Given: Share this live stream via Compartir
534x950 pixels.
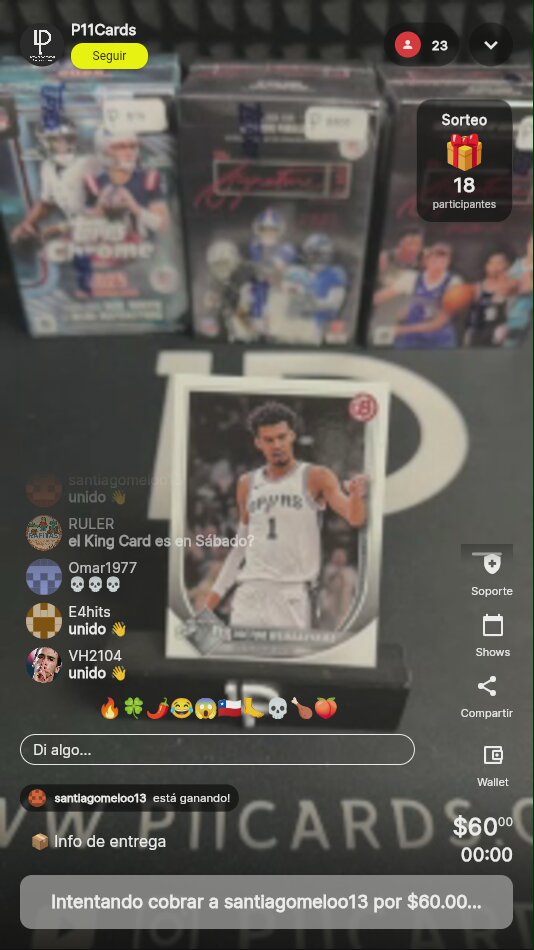Looking at the screenshot, I should [x=487, y=697].
